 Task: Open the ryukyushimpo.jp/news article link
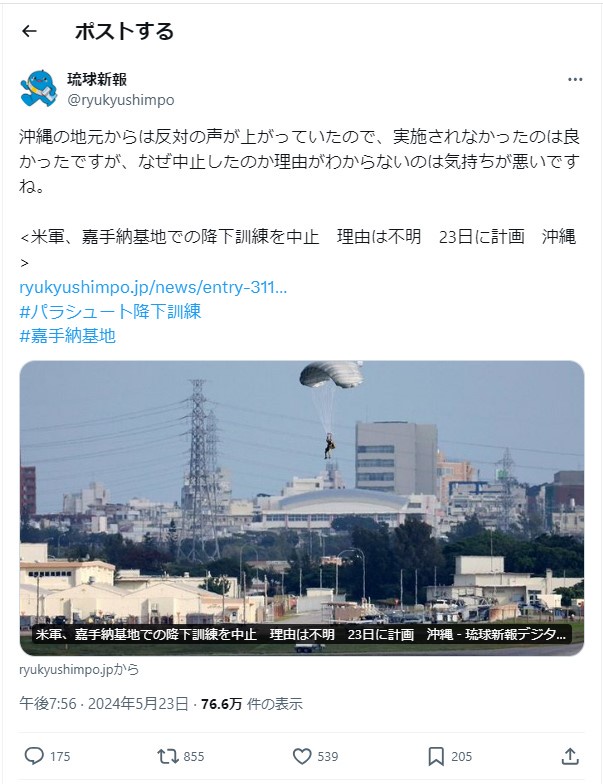tap(153, 287)
